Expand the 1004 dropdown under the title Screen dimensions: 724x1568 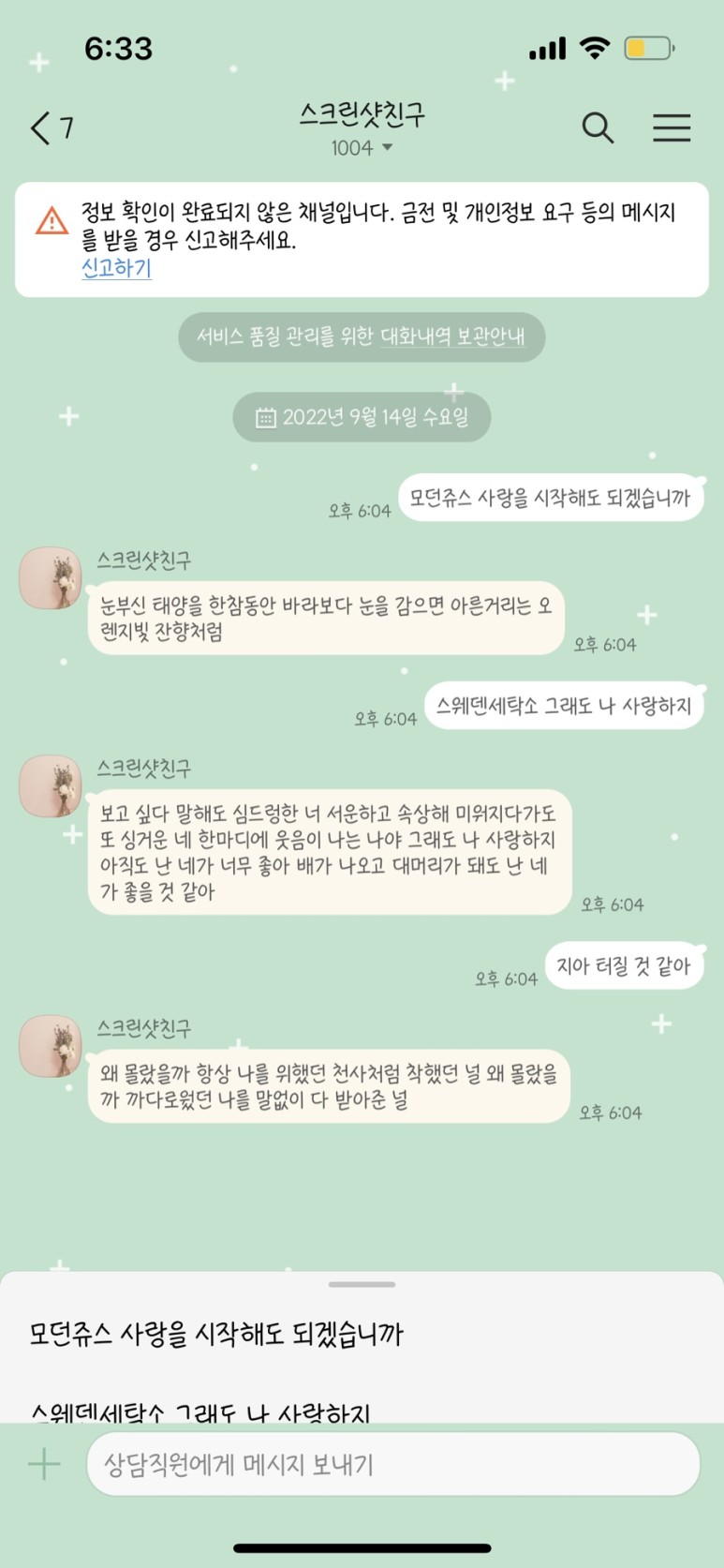362,148
